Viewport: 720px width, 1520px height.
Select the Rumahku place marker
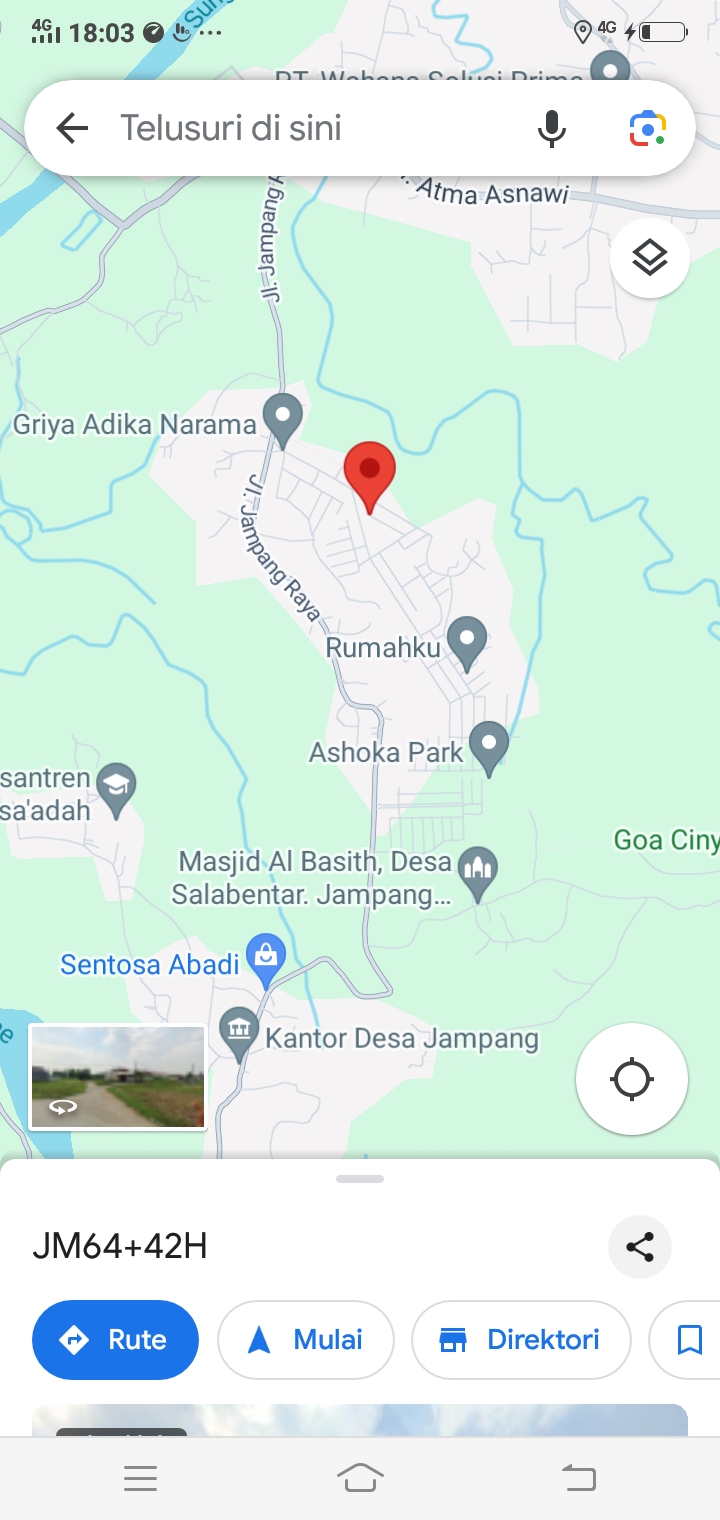point(466,641)
